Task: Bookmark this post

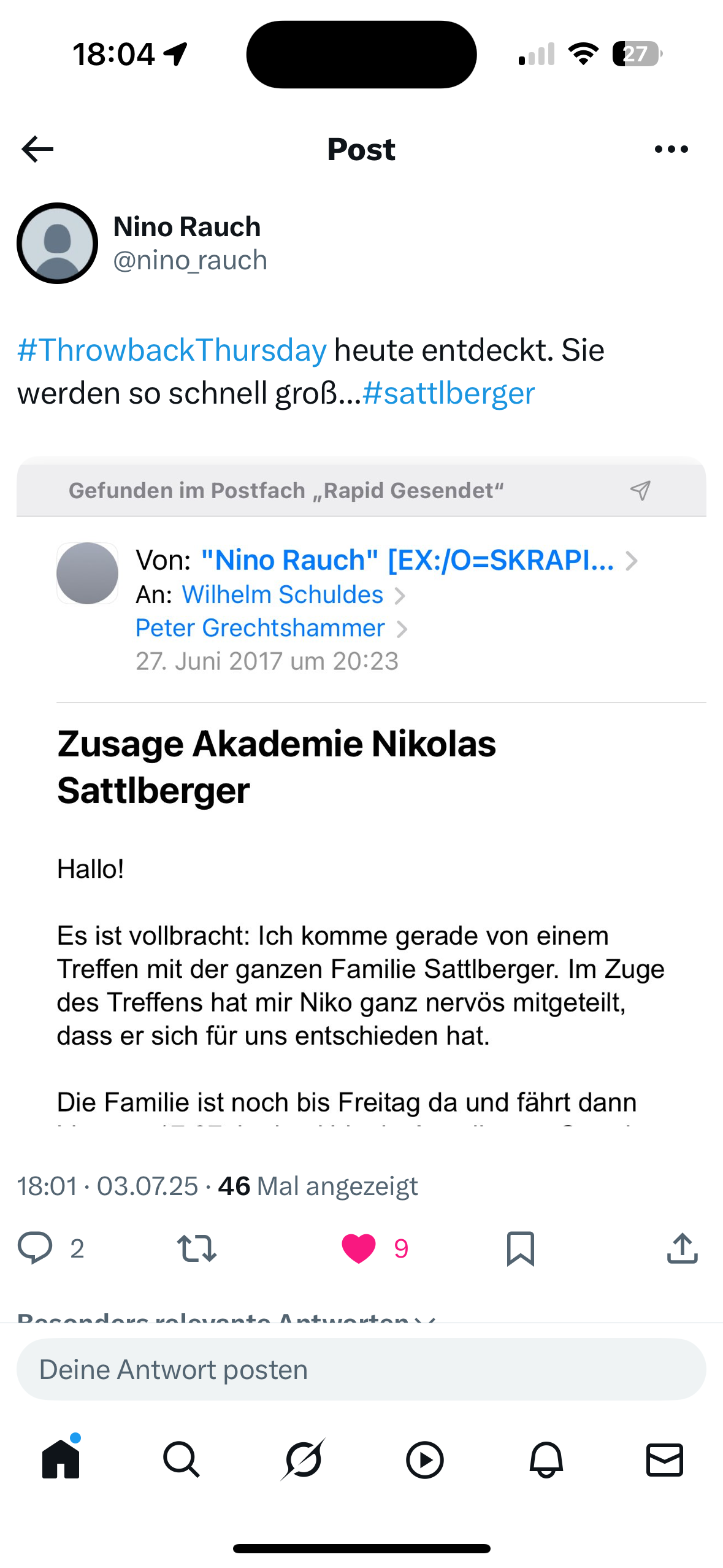Action: tap(521, 1248)
